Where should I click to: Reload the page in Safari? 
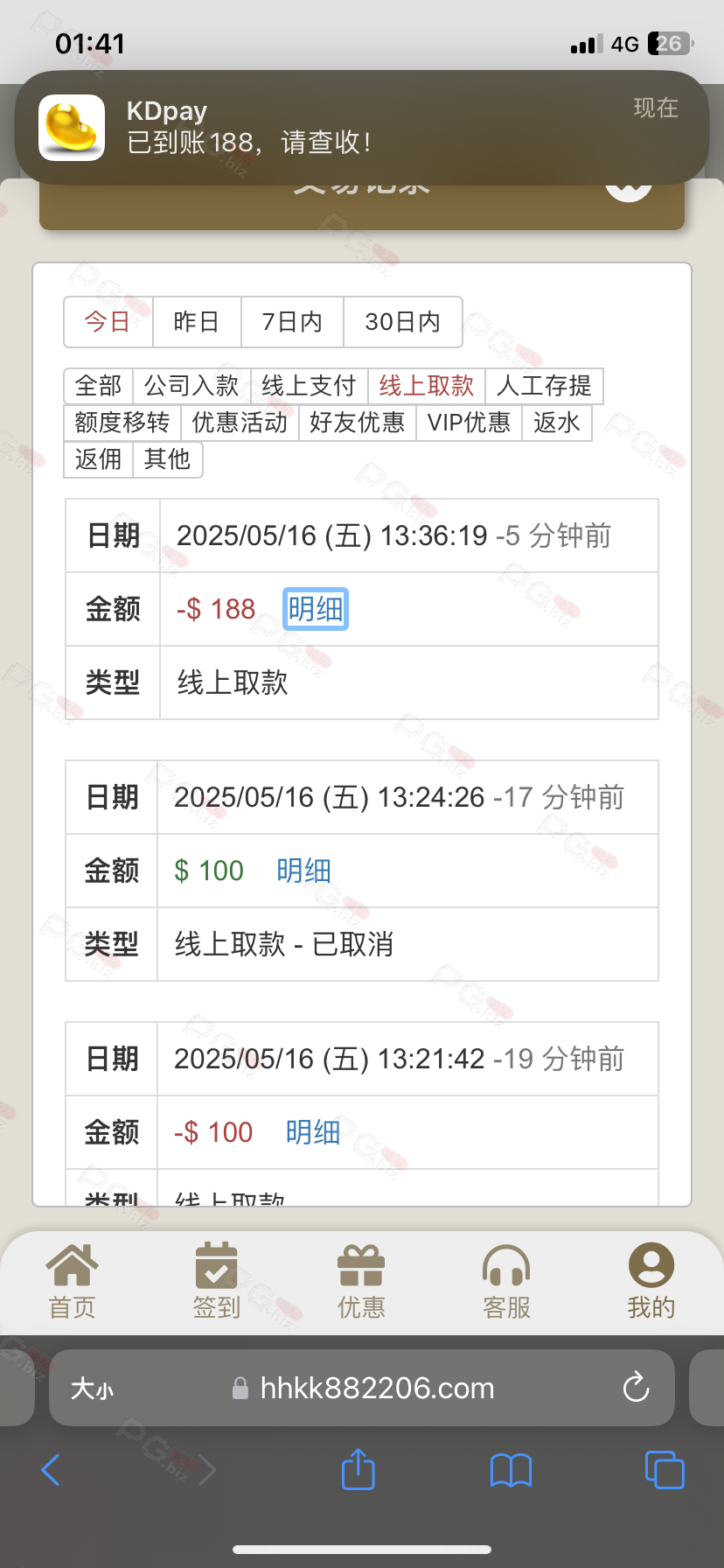(x=636, y=1388)
